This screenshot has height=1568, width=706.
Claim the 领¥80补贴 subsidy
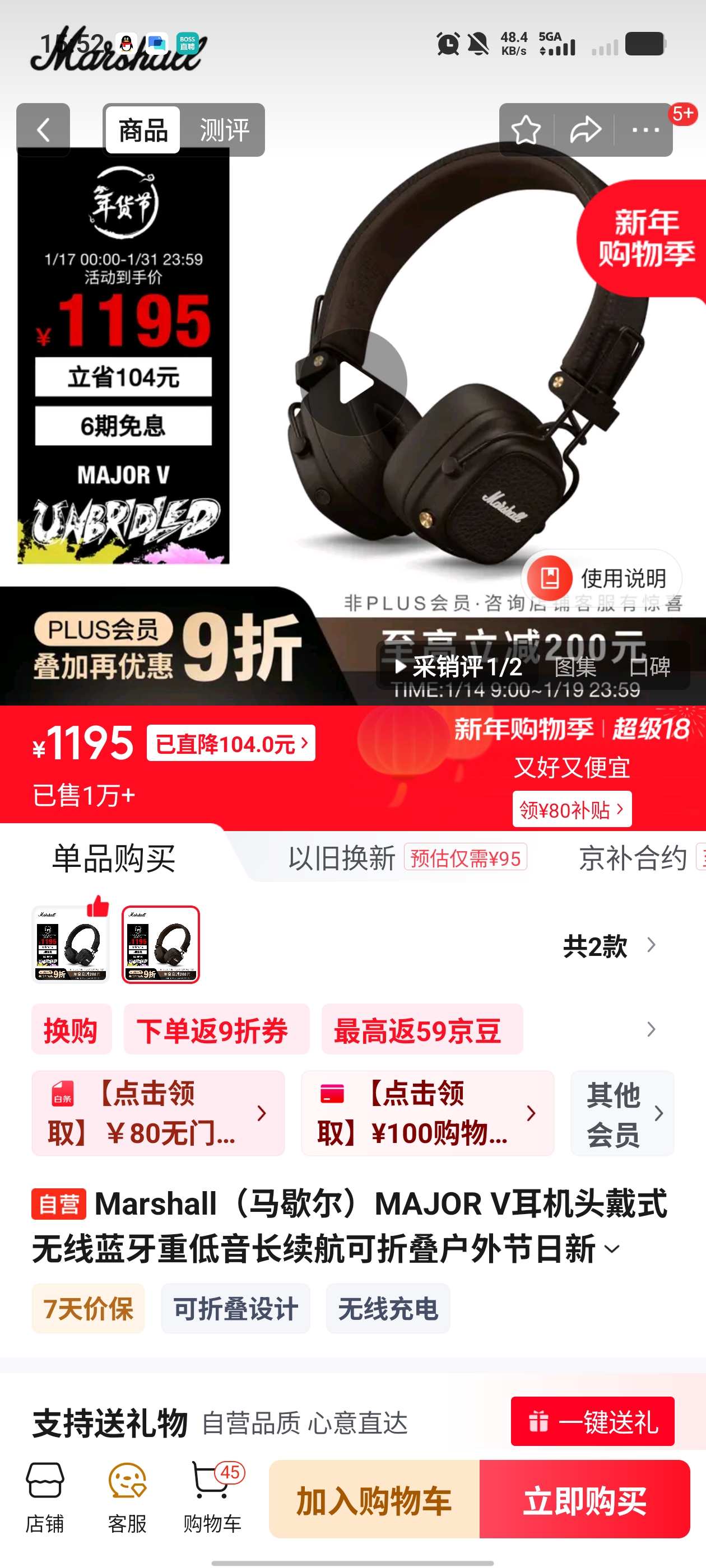click(x=572, y=810)
